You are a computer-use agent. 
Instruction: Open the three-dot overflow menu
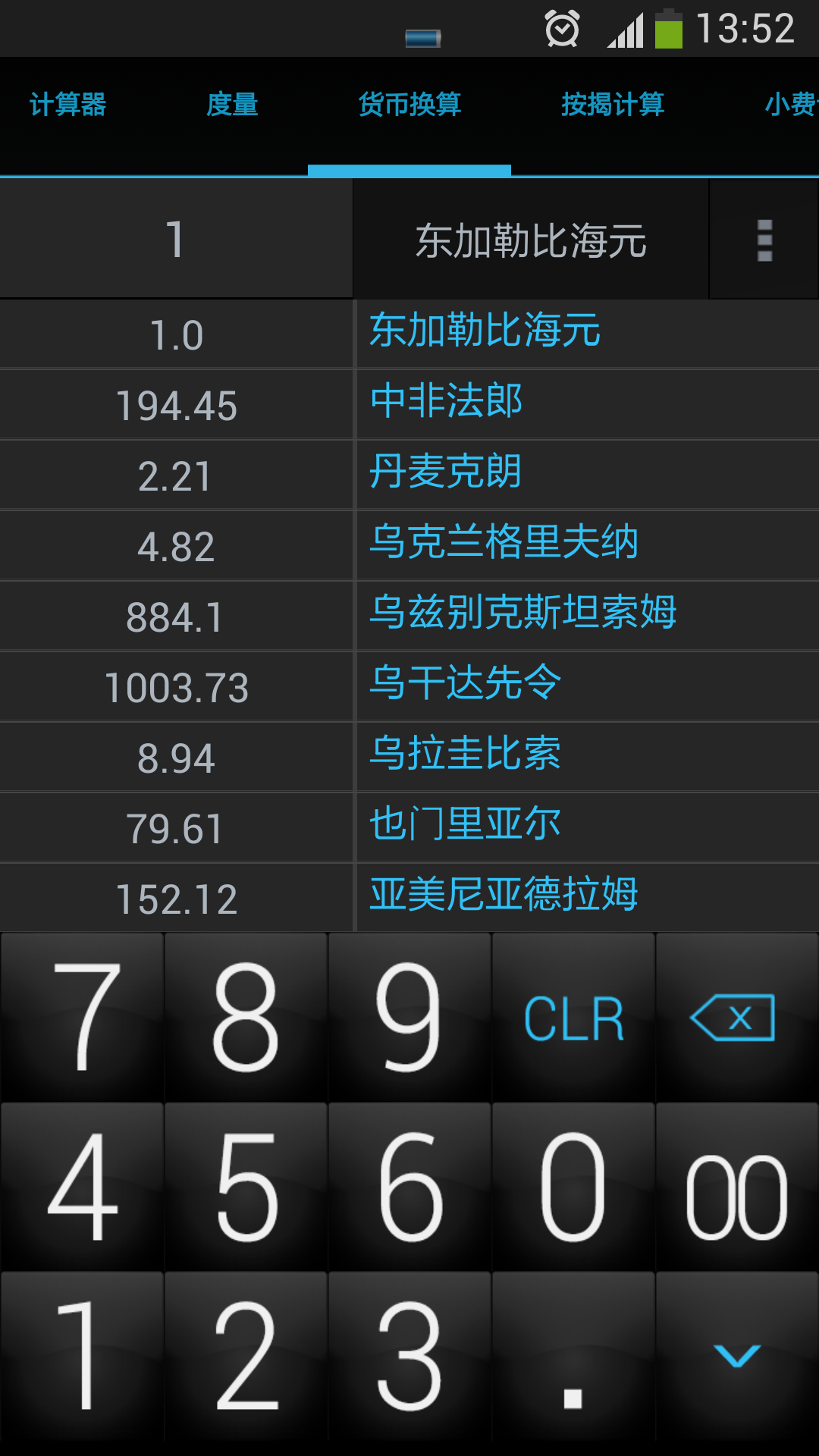pos(764,240)
